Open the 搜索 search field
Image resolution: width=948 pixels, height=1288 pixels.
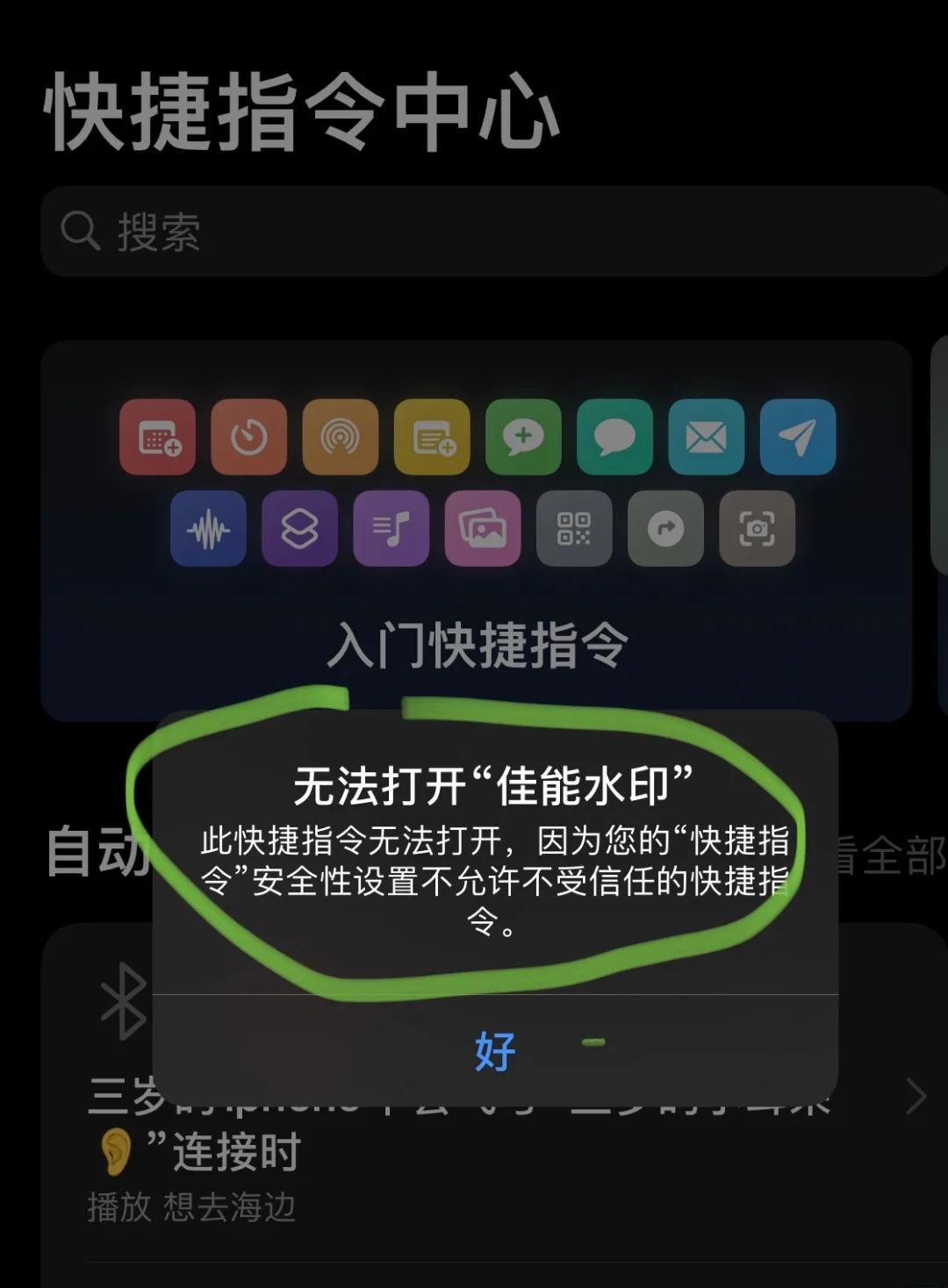(492, 232)
